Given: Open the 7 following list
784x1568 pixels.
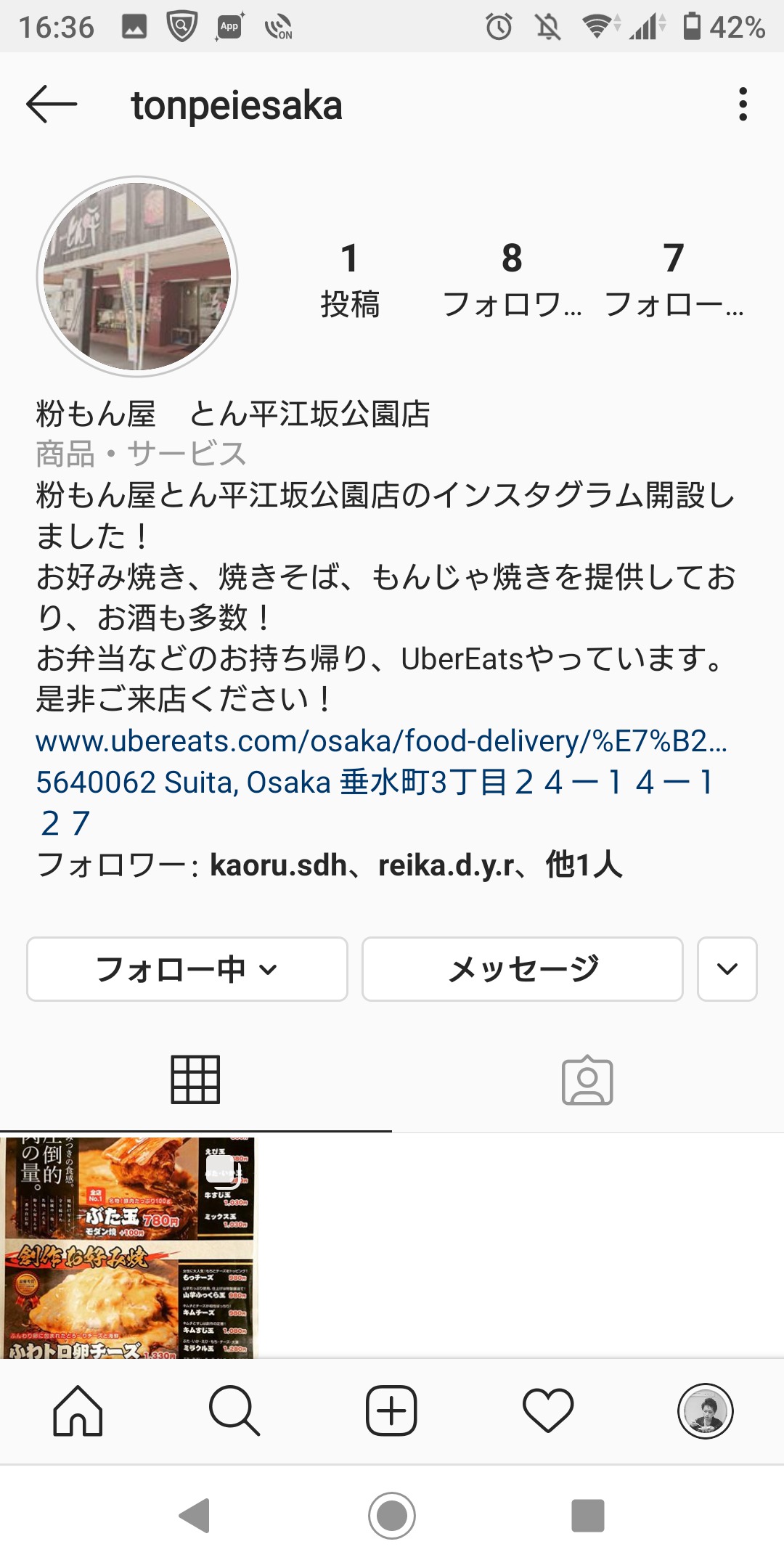Looking at the screenshot, I should (674, 279).
